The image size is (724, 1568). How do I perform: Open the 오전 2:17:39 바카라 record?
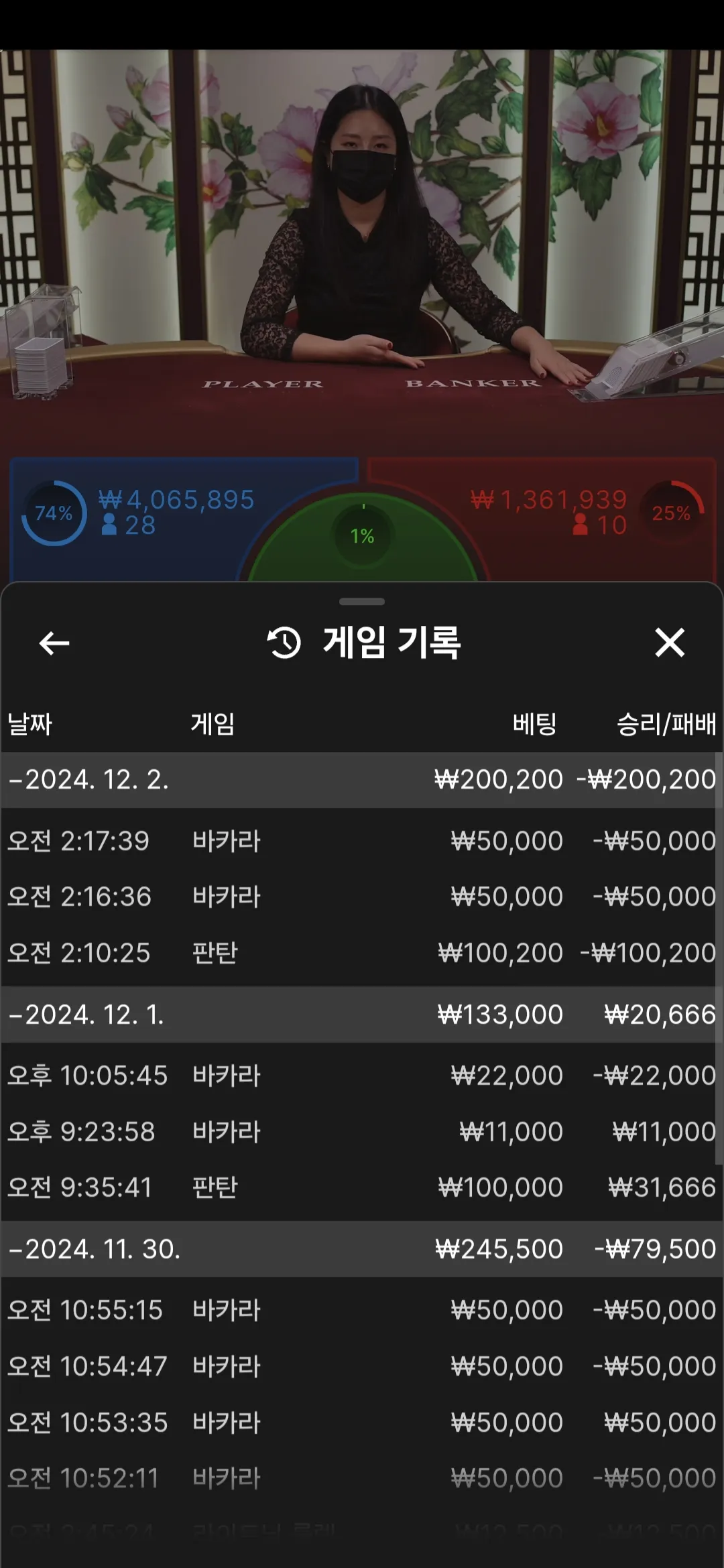[362, 841]
